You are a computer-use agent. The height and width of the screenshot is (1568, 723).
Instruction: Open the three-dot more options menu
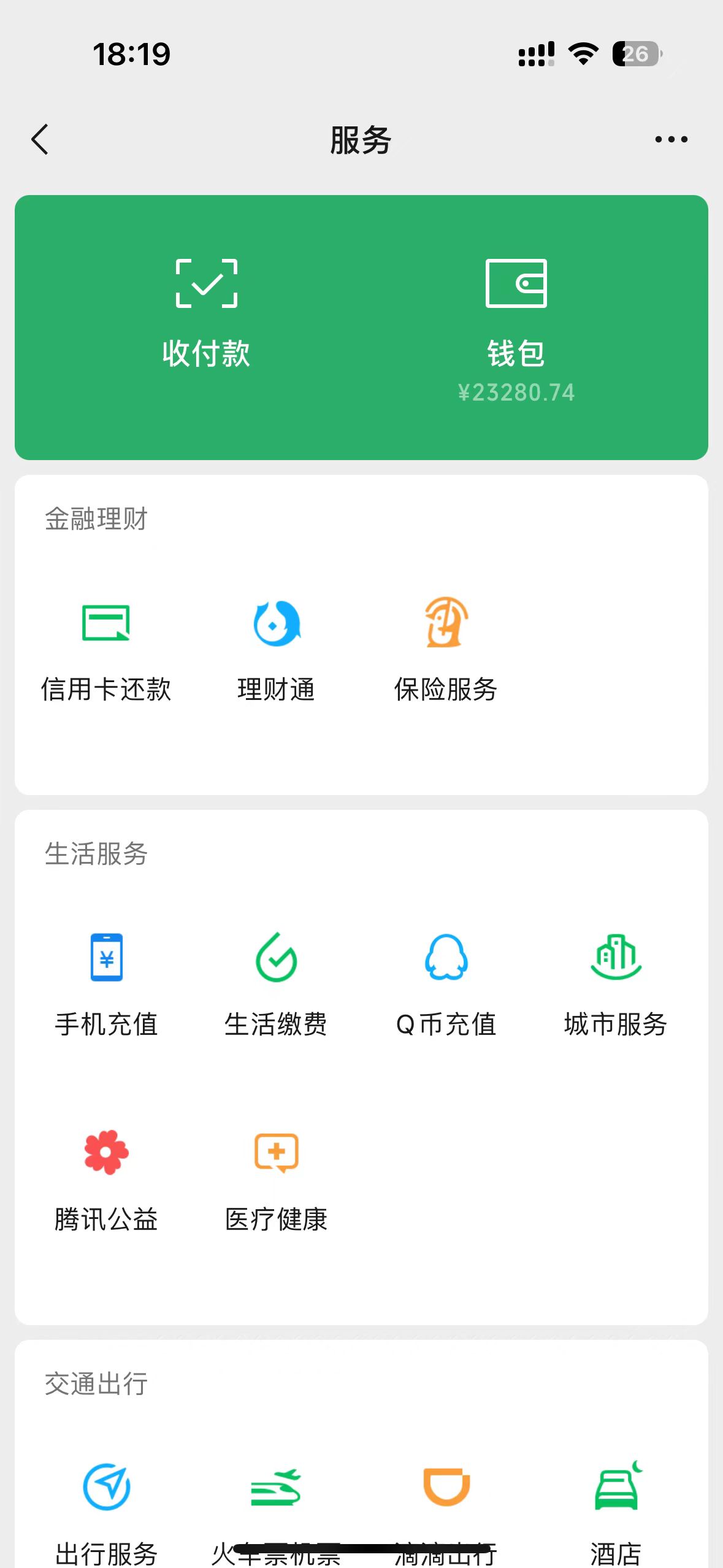[x=671, y=140]
